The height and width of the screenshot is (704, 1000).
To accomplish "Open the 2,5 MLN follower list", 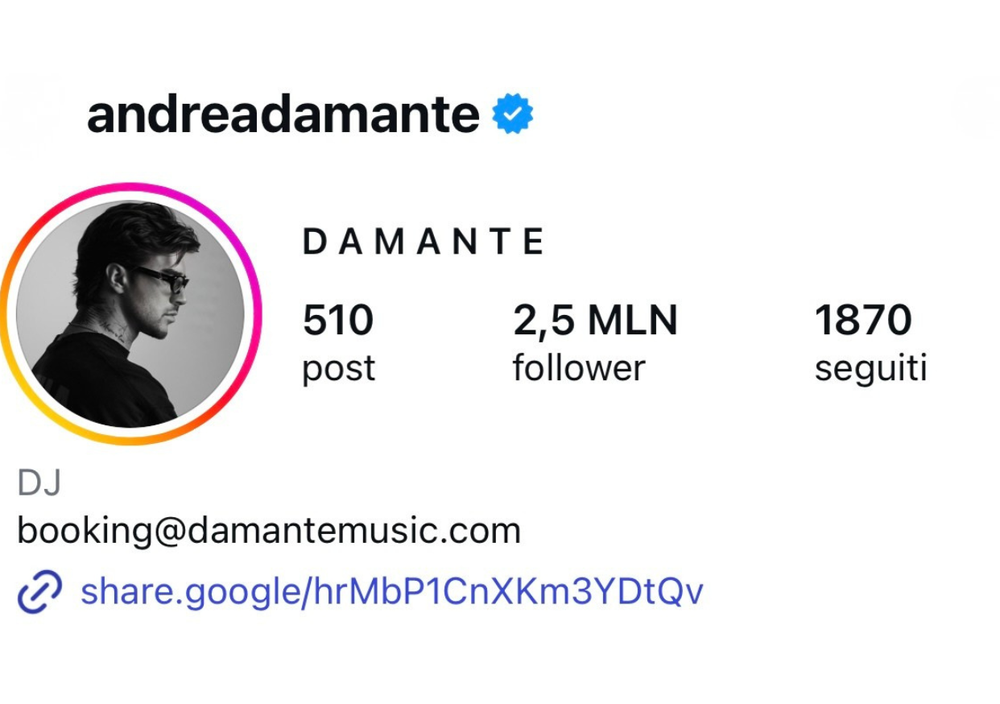I will [594, 343].
